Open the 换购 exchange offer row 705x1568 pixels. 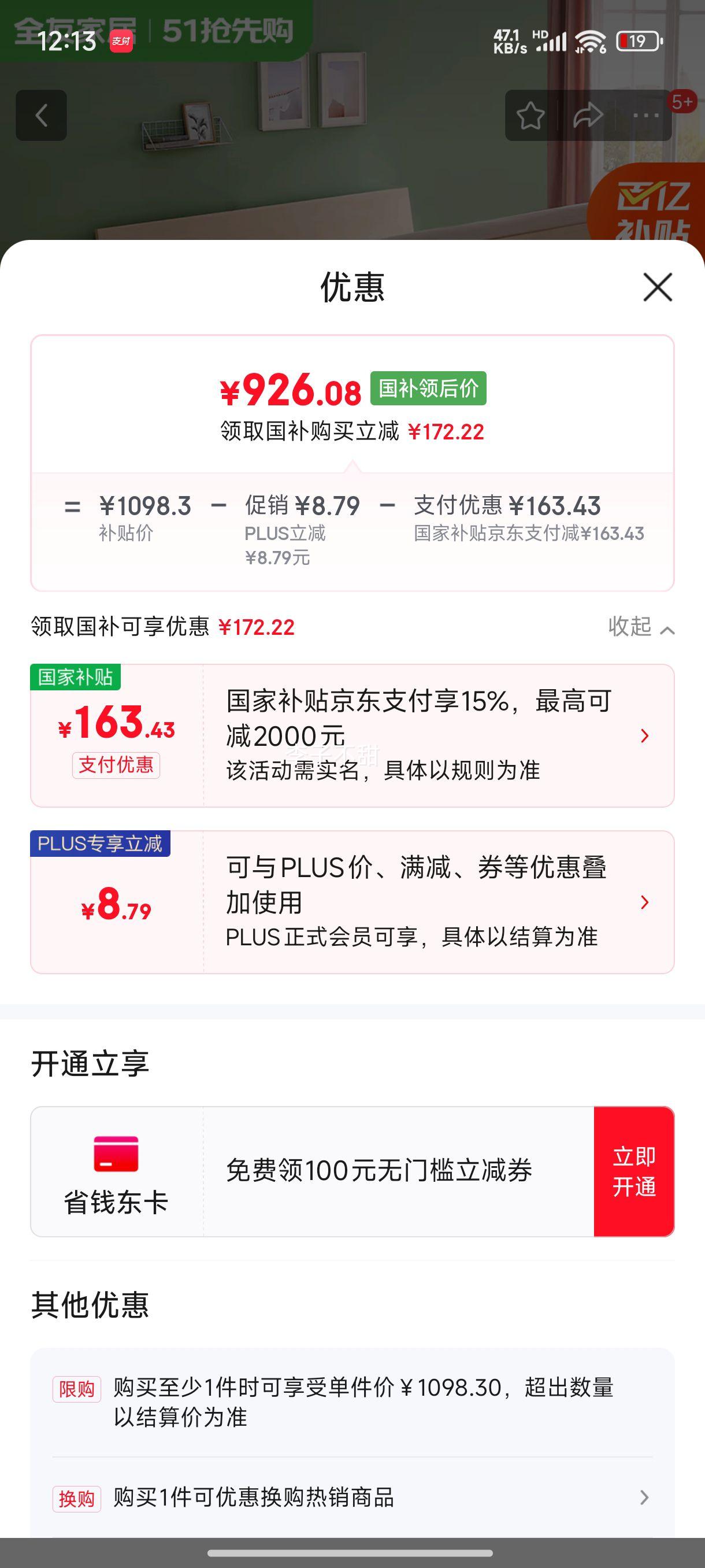[x=352, y=1497]
